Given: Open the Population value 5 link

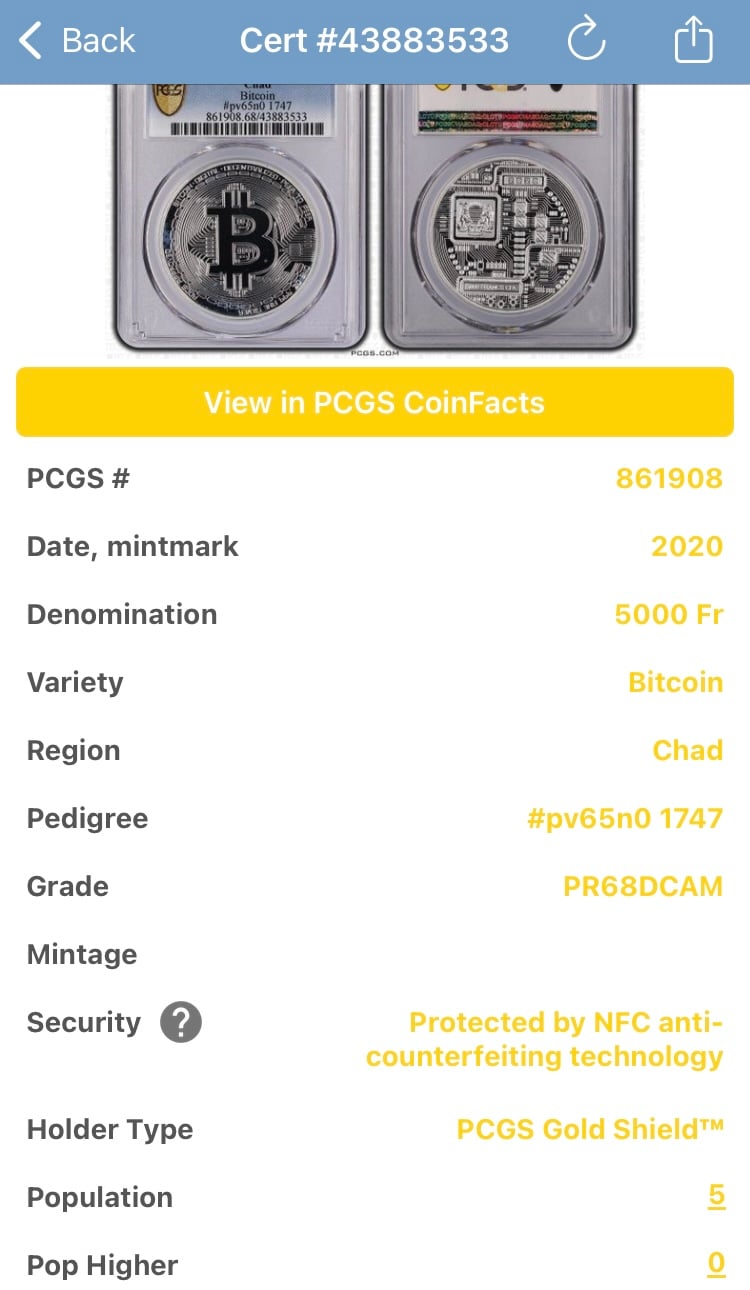Looking at the screenshot, I should tap(716, 1197).
